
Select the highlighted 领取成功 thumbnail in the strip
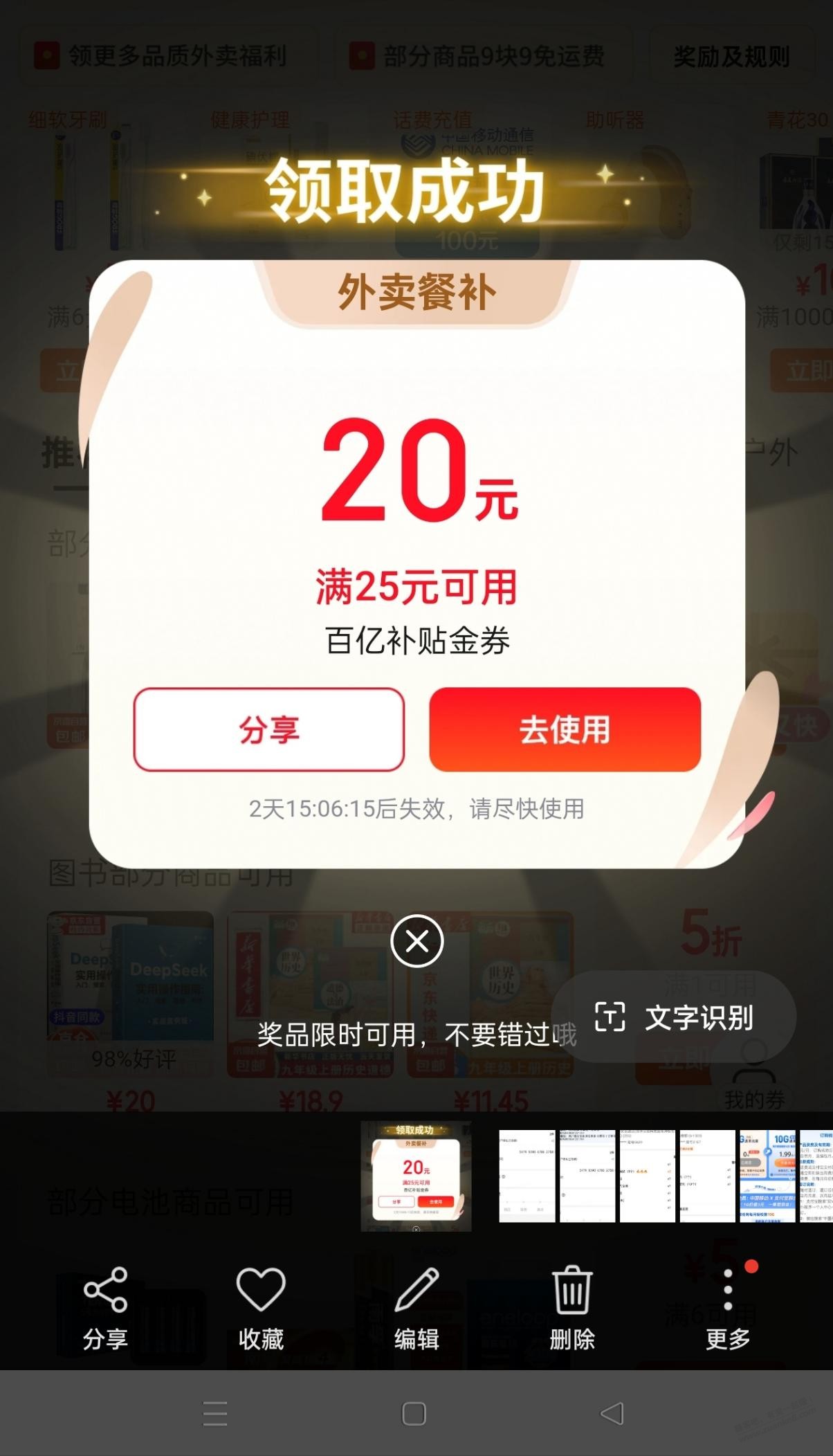(x=416, y=1176)
